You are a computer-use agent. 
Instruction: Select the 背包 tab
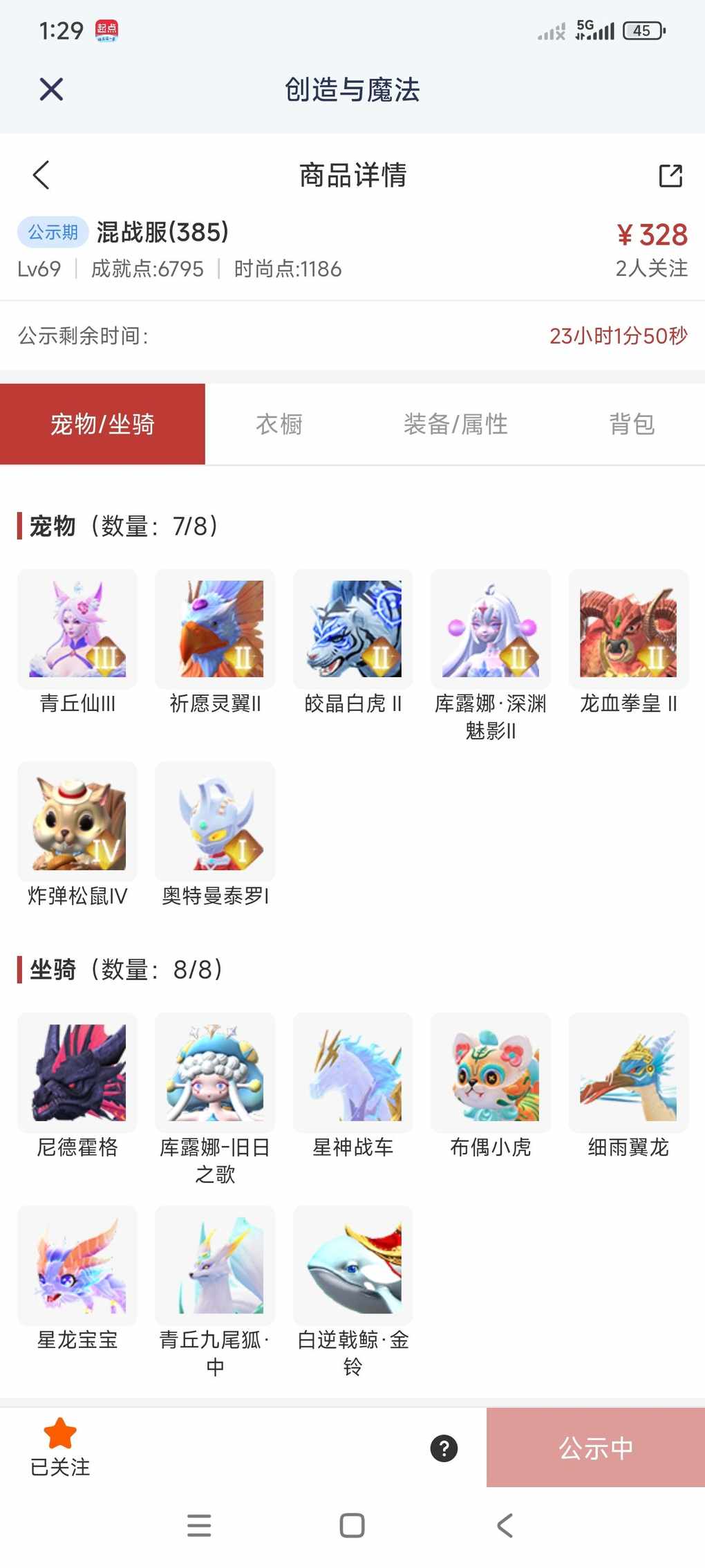point(632,424)
